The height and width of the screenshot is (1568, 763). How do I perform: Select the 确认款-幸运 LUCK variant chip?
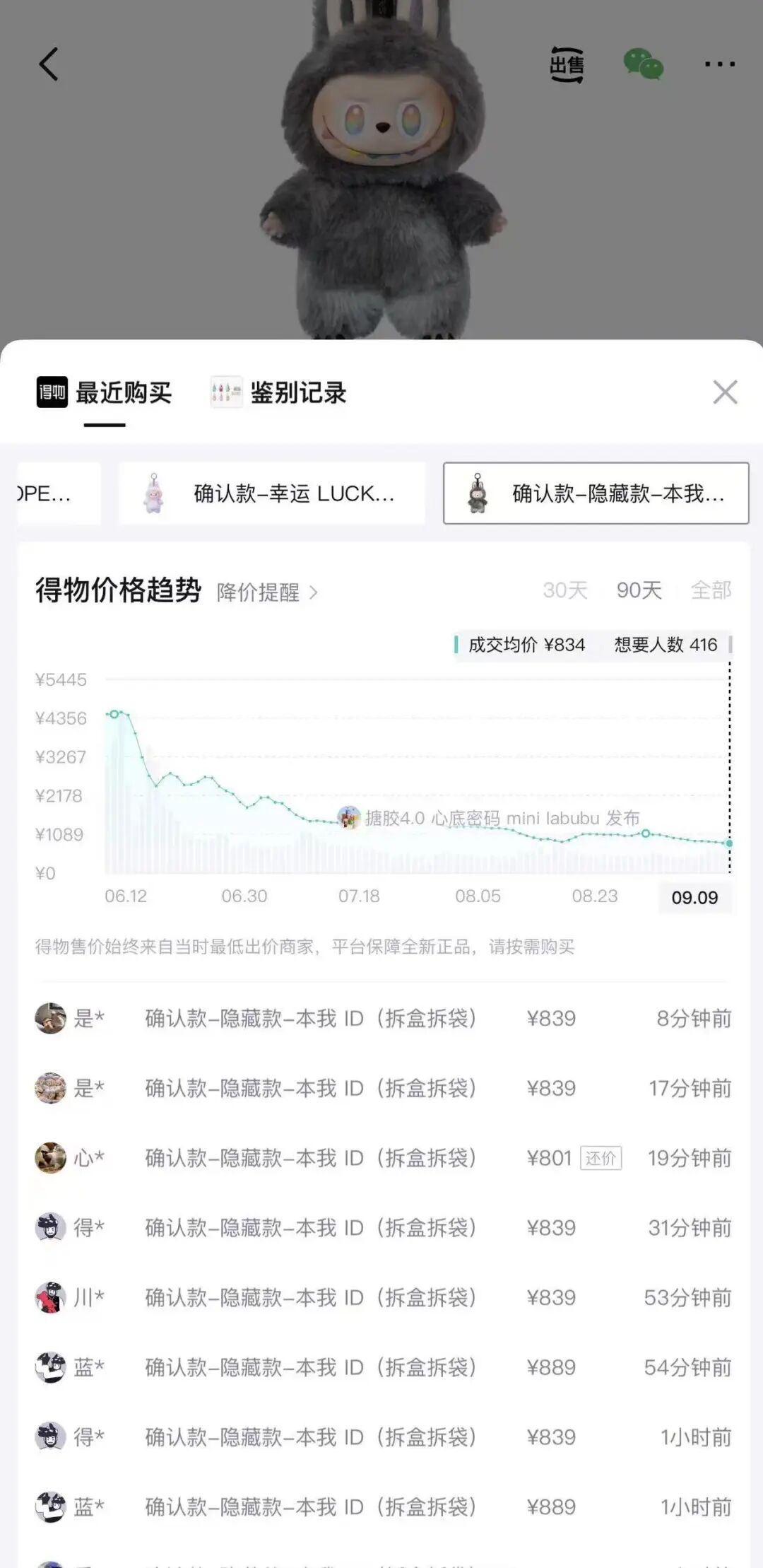coord(272,493)
